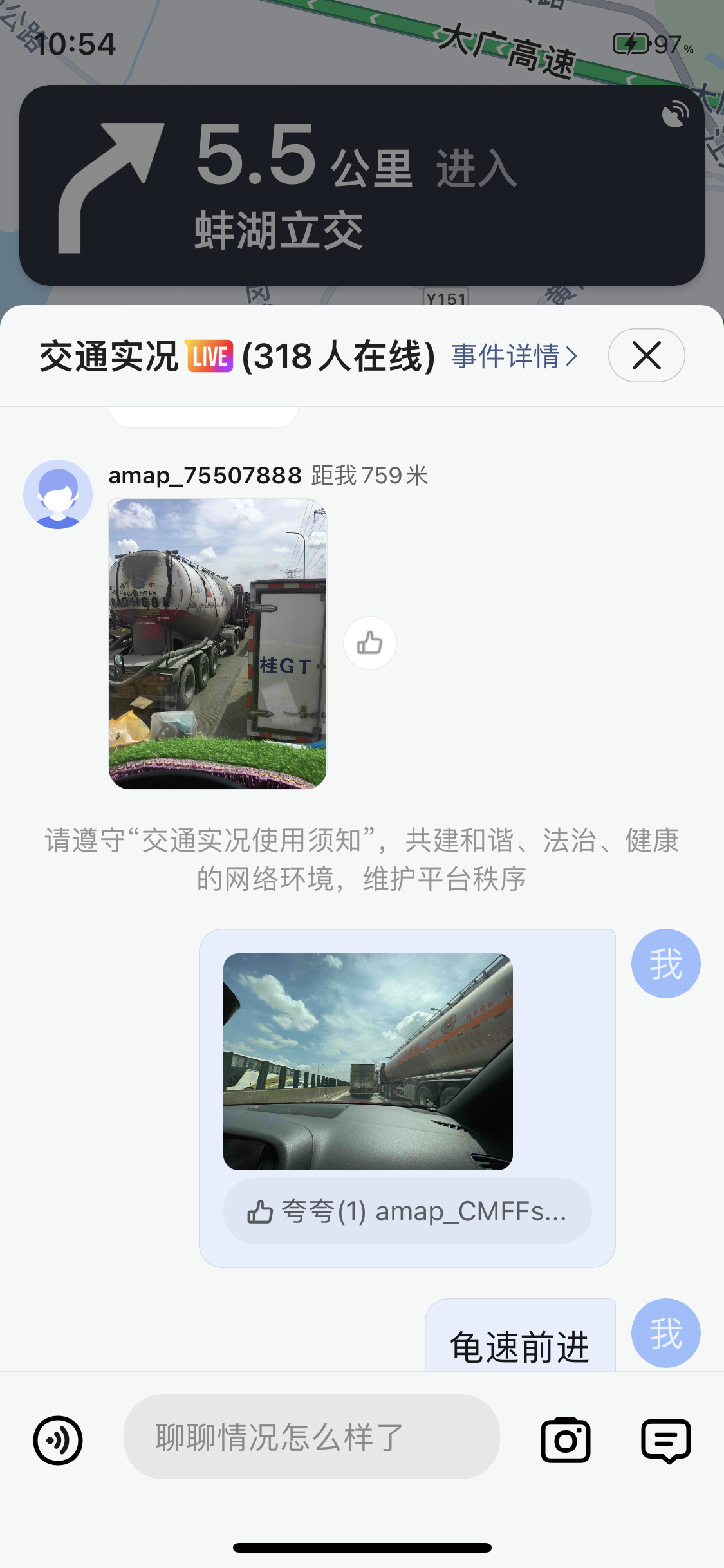This screenshot has width=724, height=1568.
Task: Open the camera to share a photo
Action: [566, 1440]
